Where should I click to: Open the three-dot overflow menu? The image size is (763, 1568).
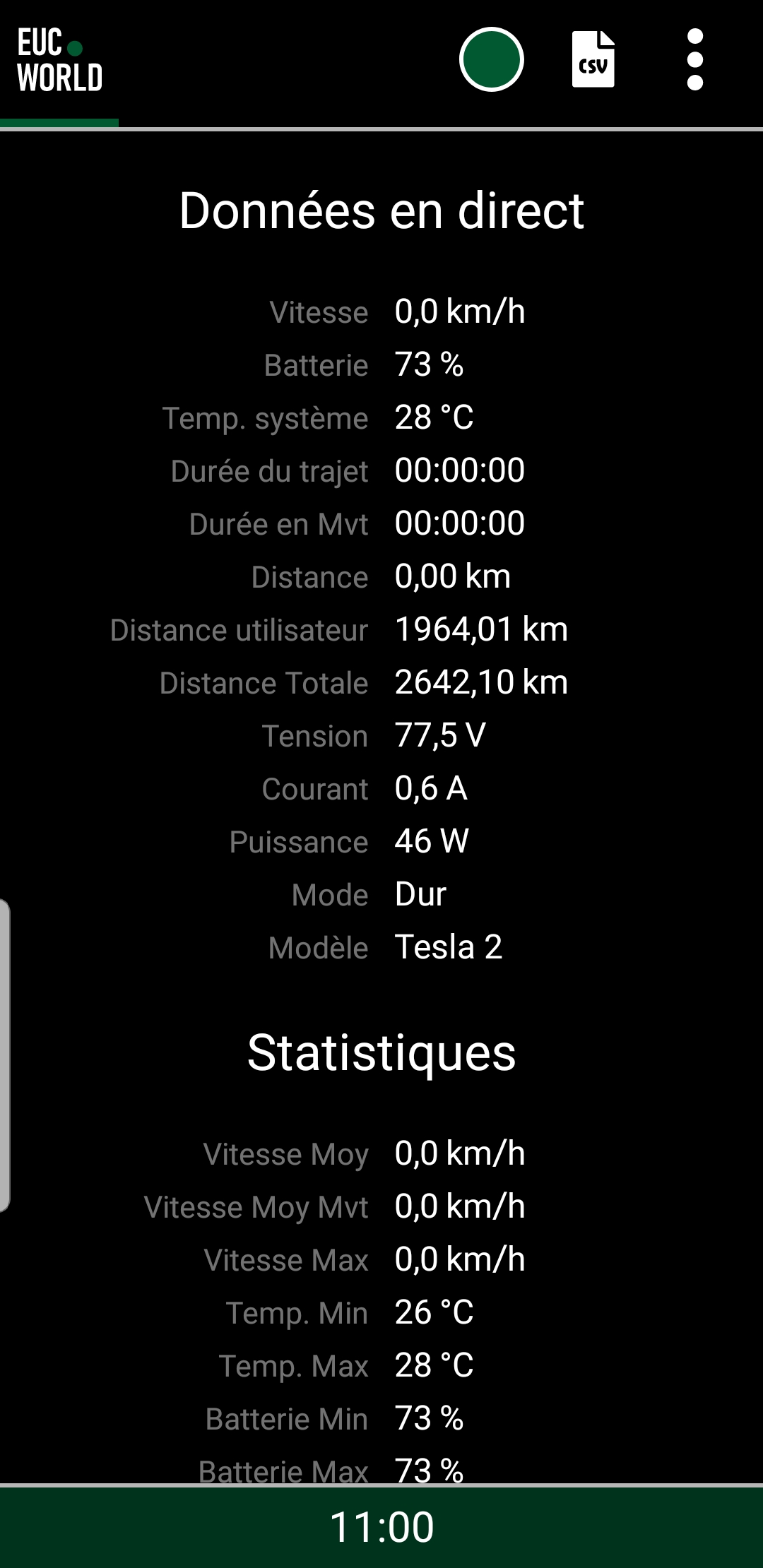694,59
